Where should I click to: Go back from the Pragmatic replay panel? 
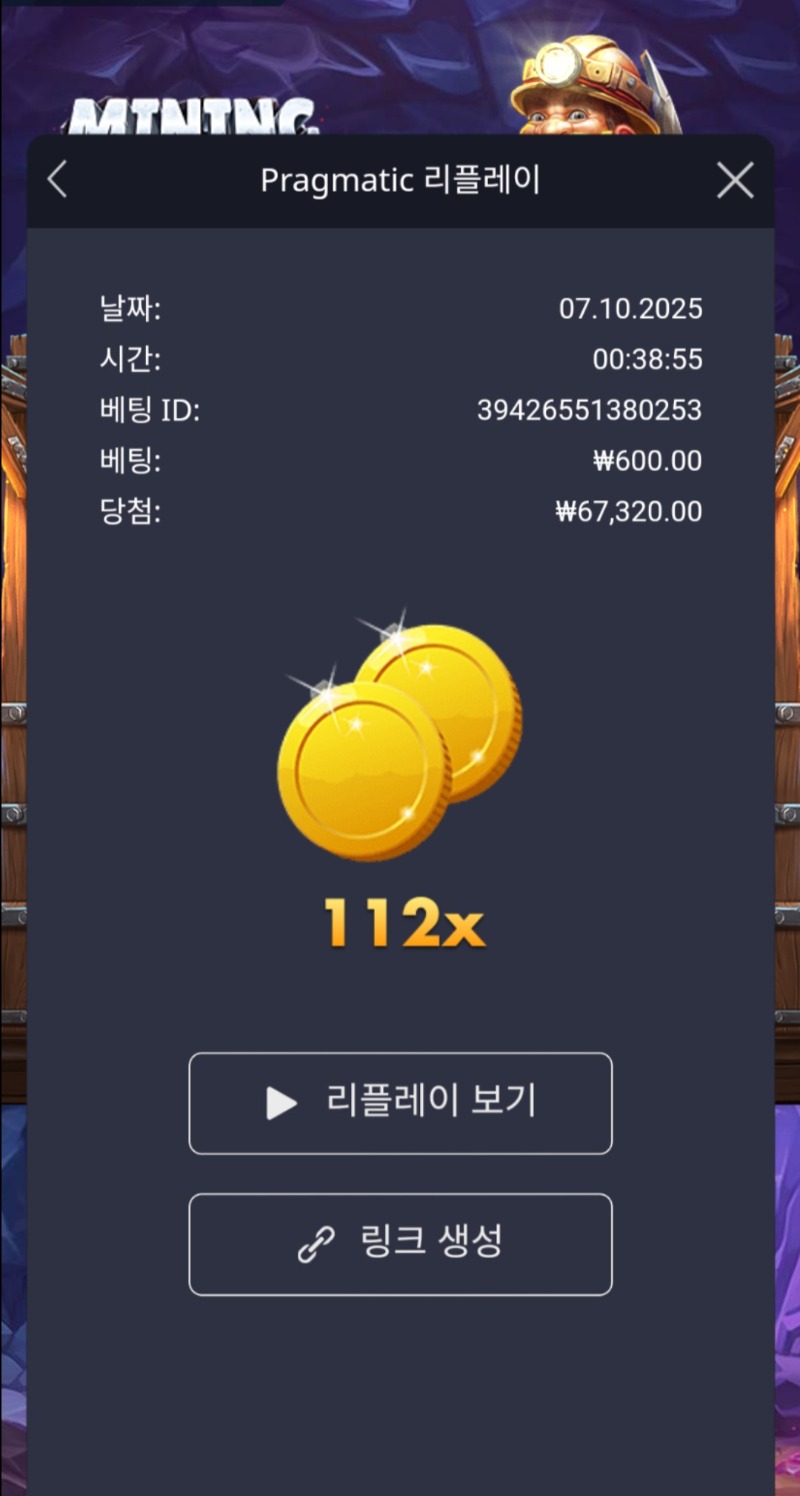(x=58, y=180)
